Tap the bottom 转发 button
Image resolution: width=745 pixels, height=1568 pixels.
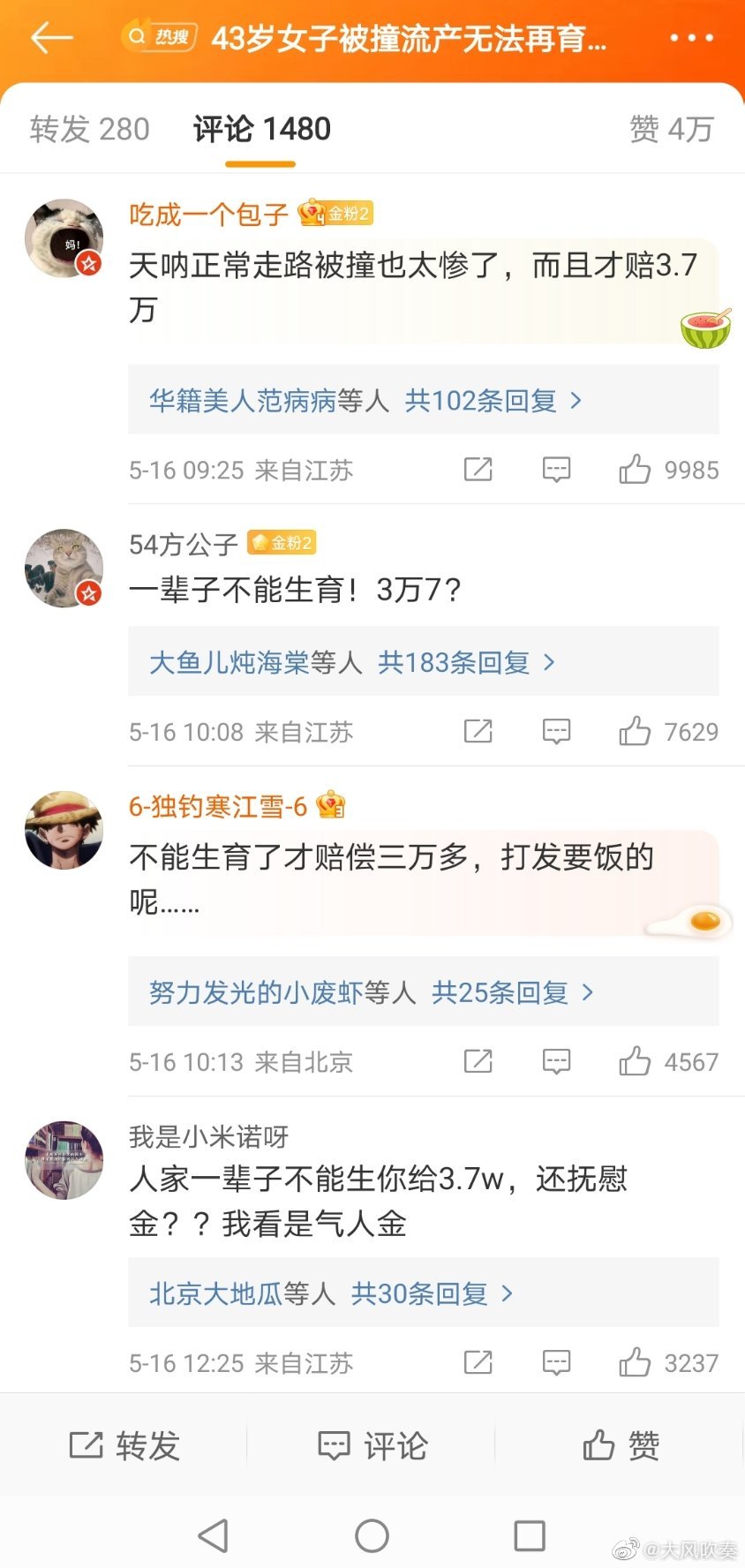124,1446
